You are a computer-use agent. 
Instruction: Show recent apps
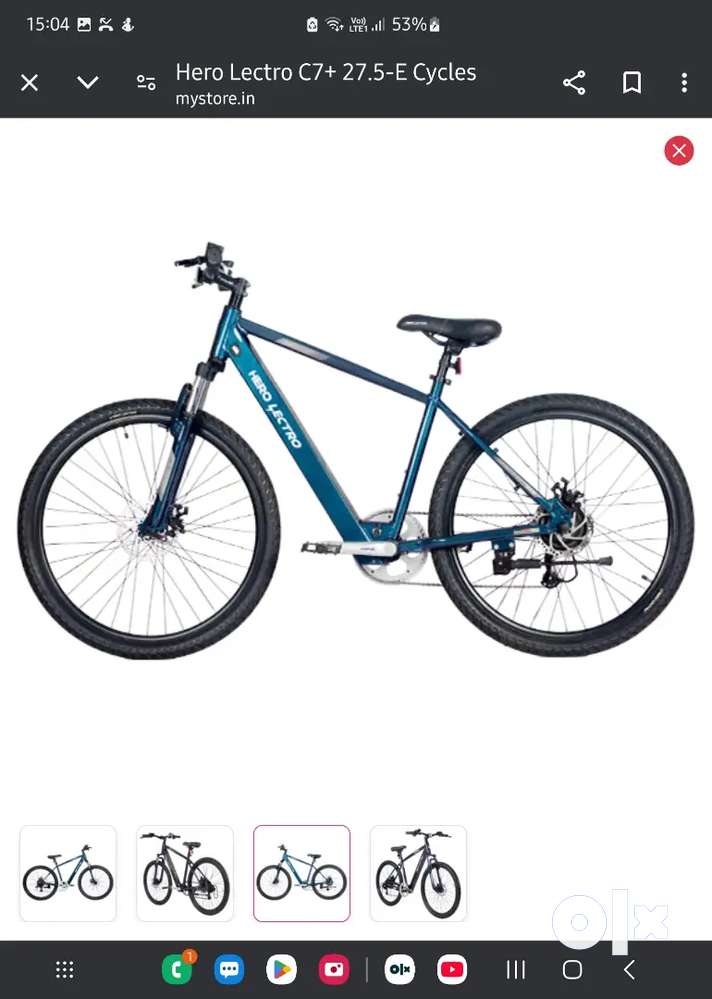click(x=516, y=969)
